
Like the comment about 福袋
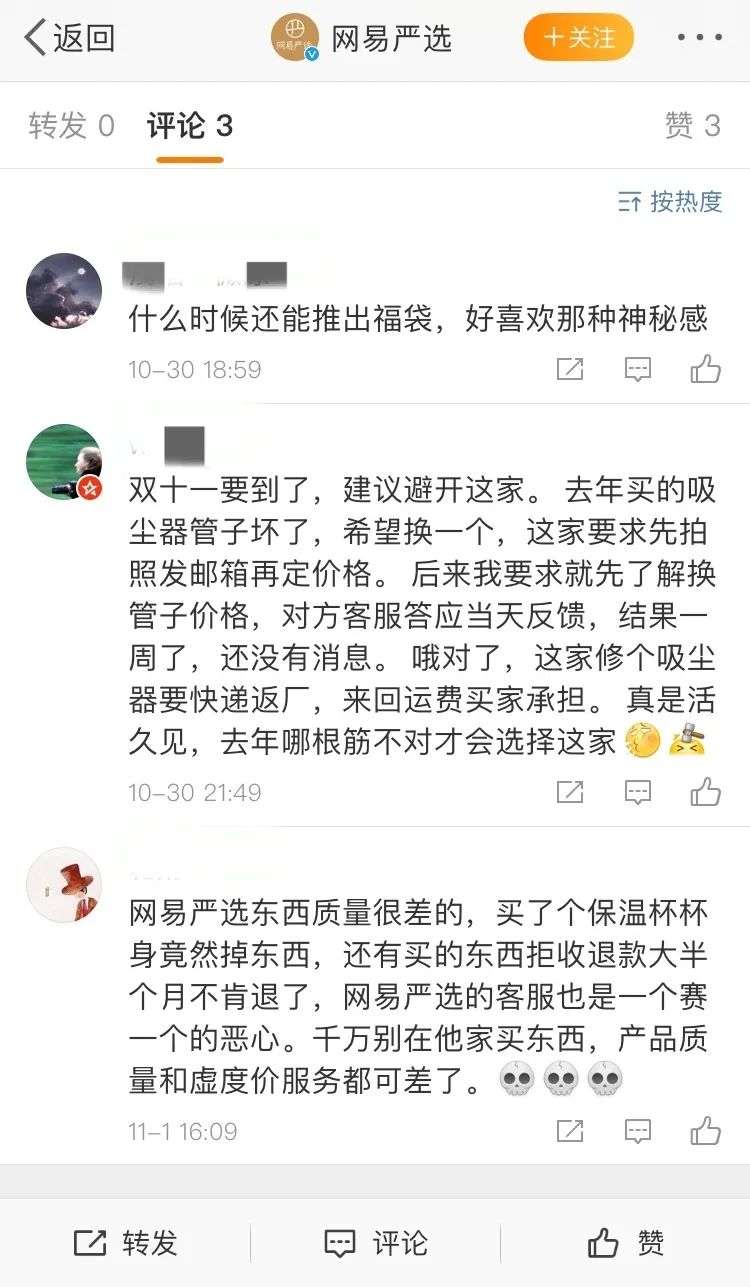tap(705, 369)
